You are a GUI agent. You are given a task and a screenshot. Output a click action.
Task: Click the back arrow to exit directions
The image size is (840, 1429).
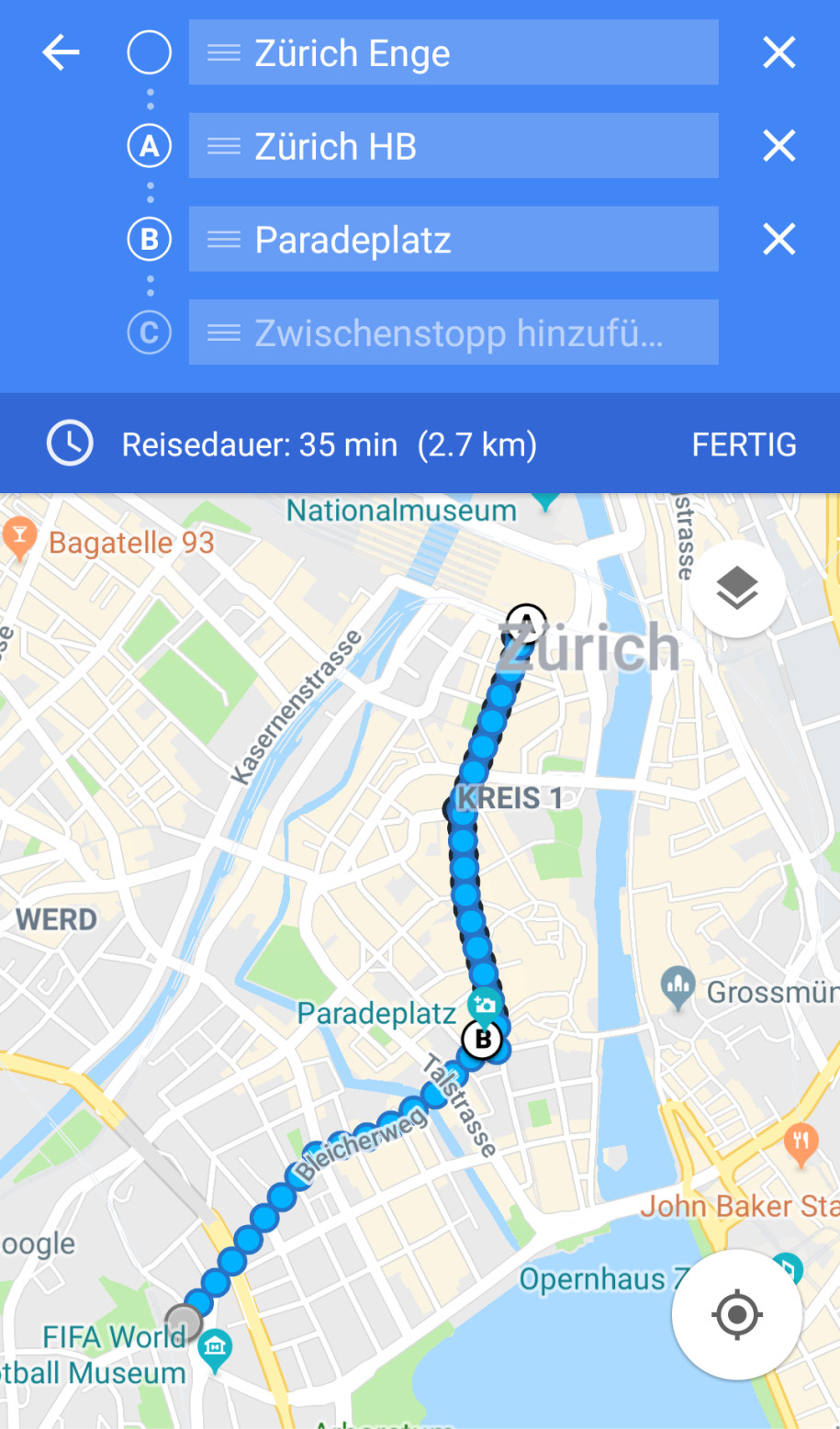60,52
